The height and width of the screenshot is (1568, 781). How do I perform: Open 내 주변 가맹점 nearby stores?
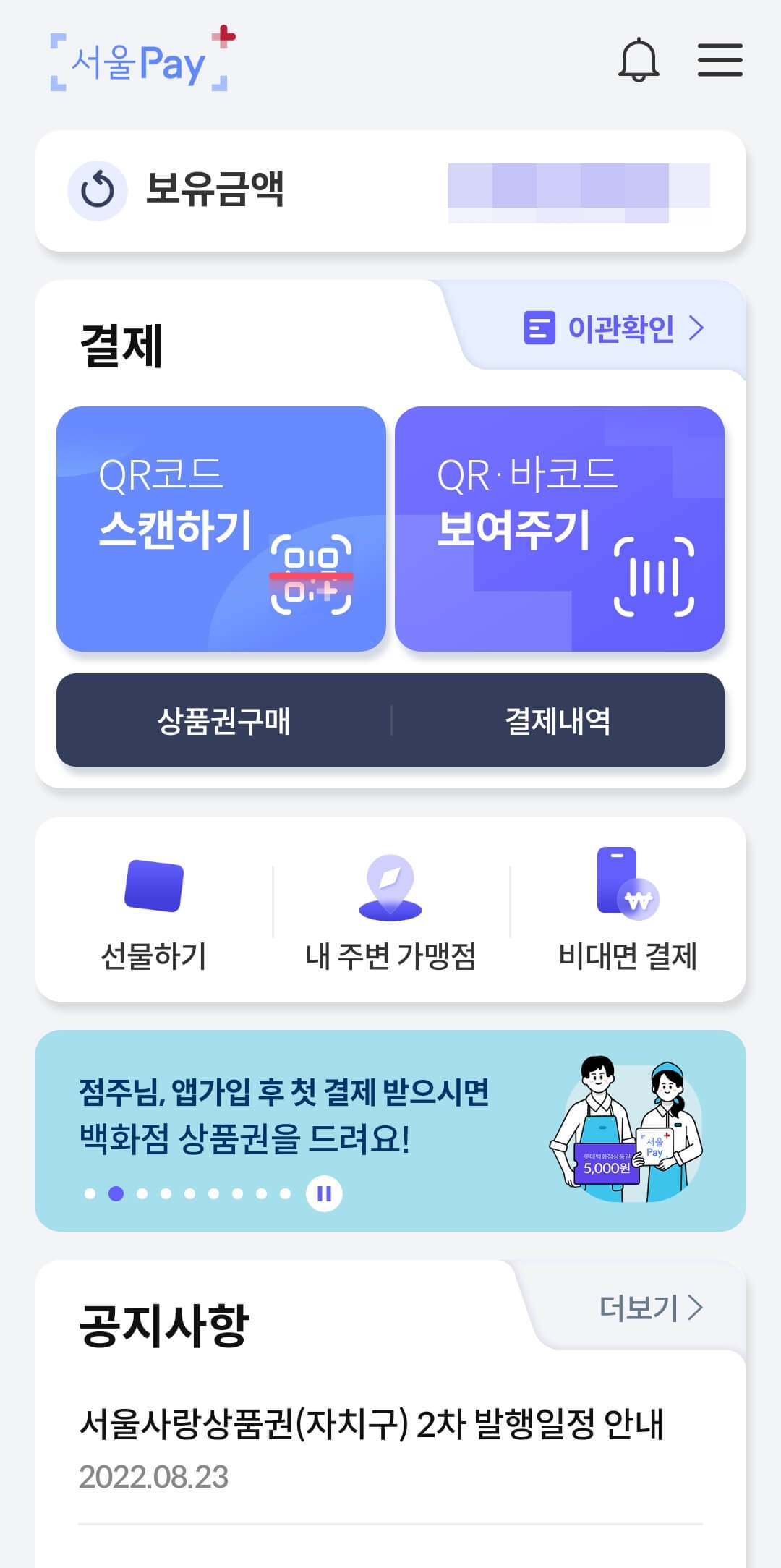[x=390, y=908]
